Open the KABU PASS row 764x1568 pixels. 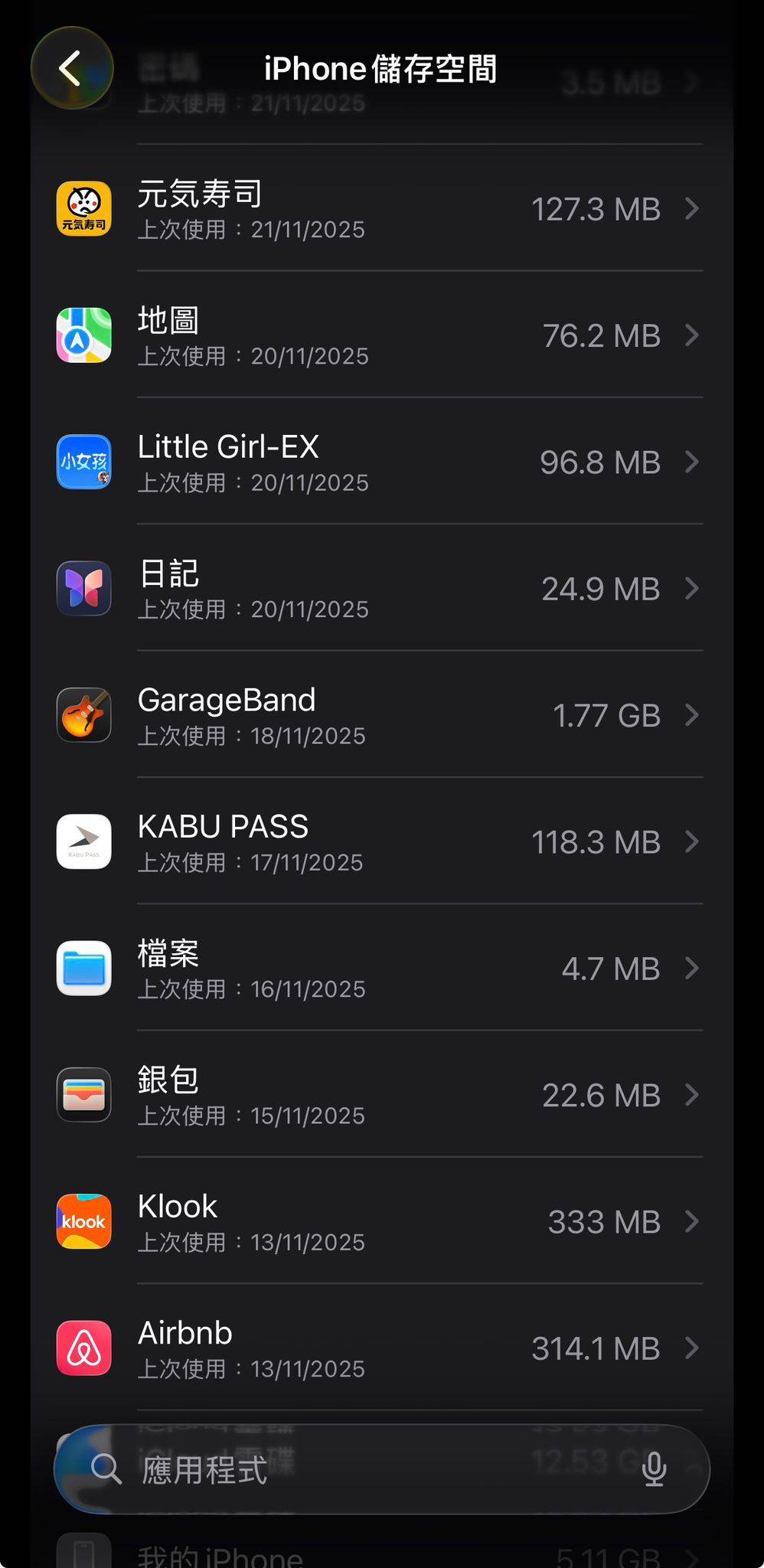[380, 841]
